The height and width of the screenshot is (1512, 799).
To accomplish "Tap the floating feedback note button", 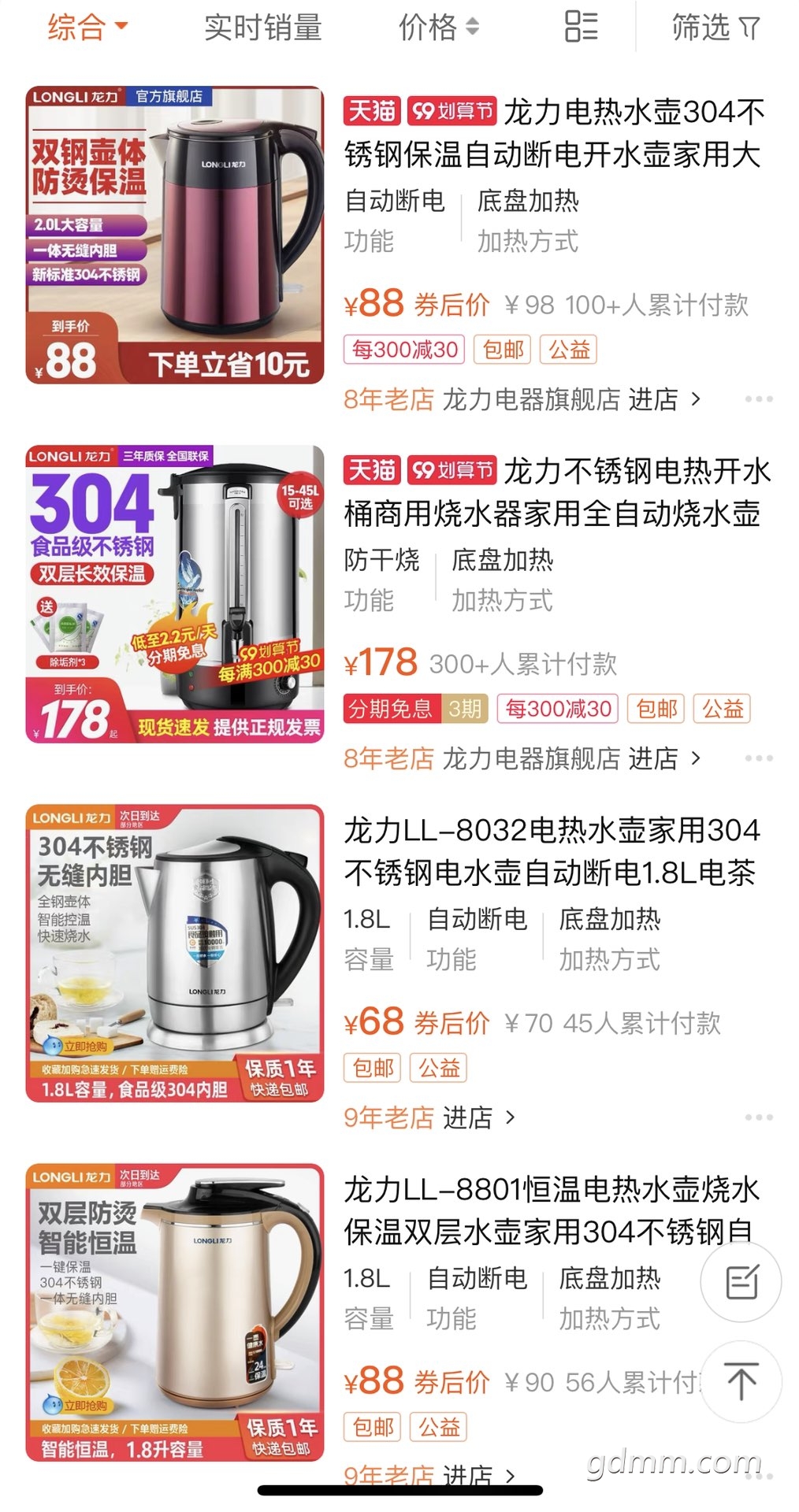I will click(741, 1283).
